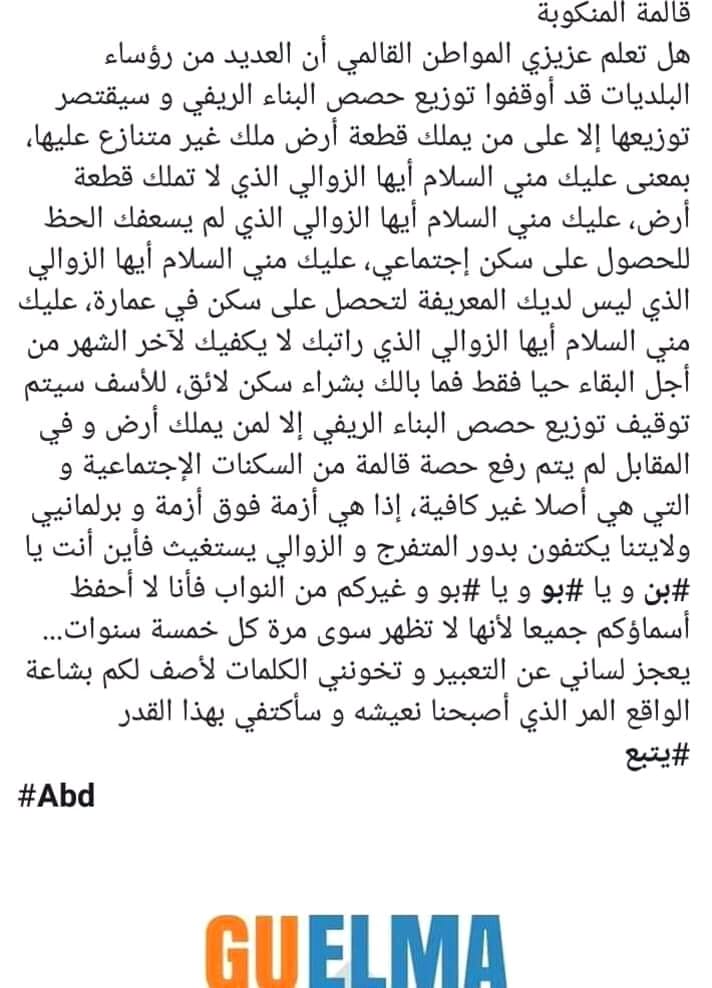Open the #Abd hashtag
The image size is (712, 988).
pos(57,795)
